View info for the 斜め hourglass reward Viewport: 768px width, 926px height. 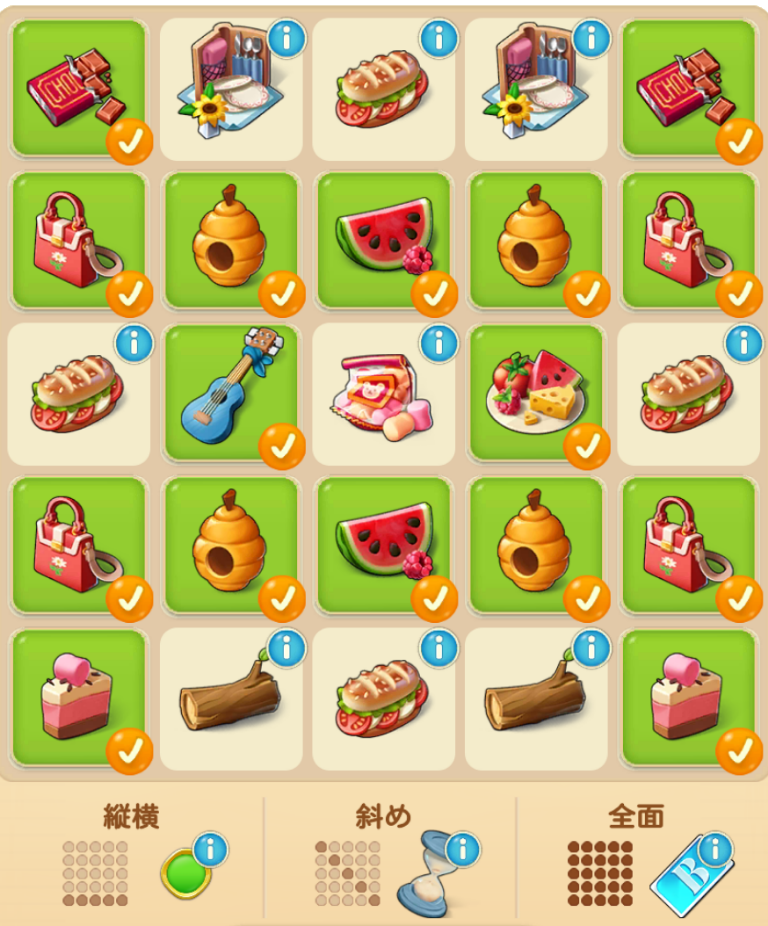click(x=461, y=851)
